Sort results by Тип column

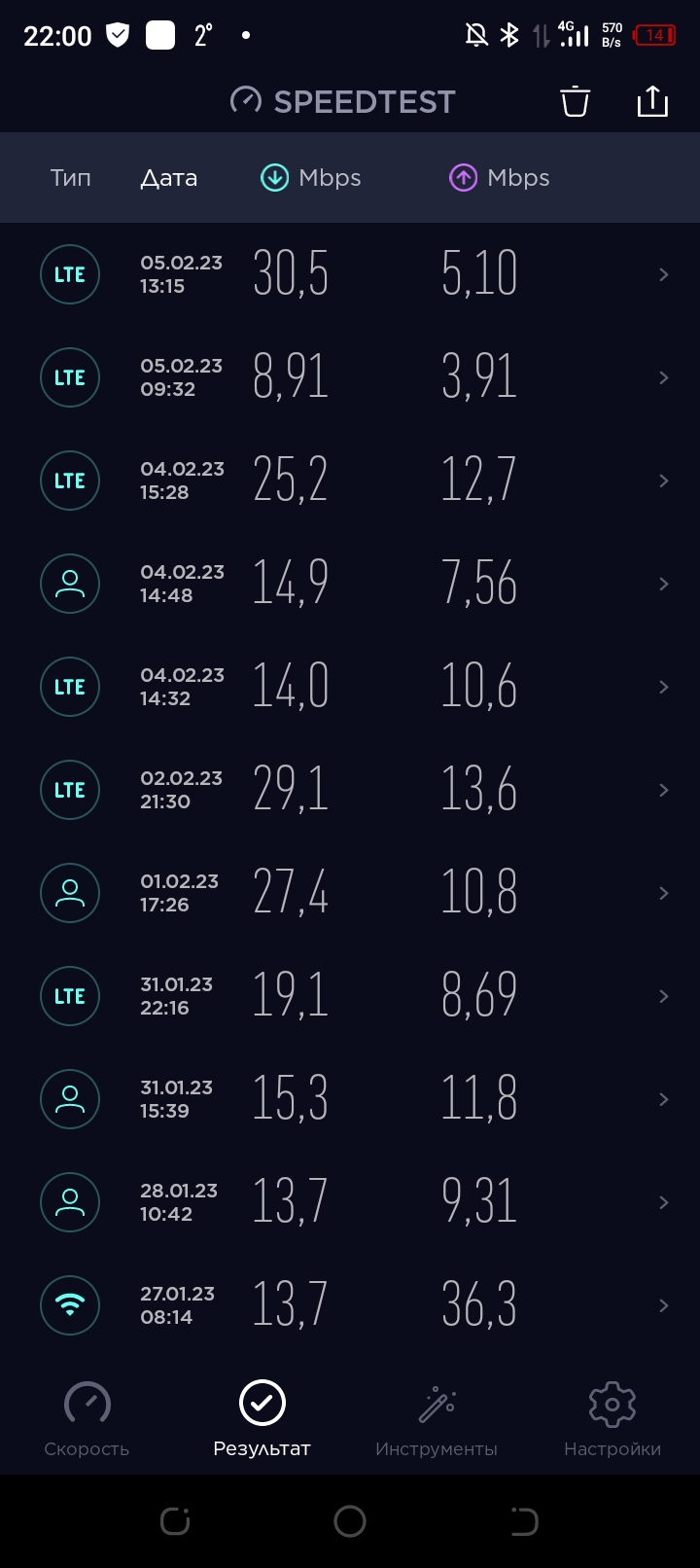tap(71, 178)
